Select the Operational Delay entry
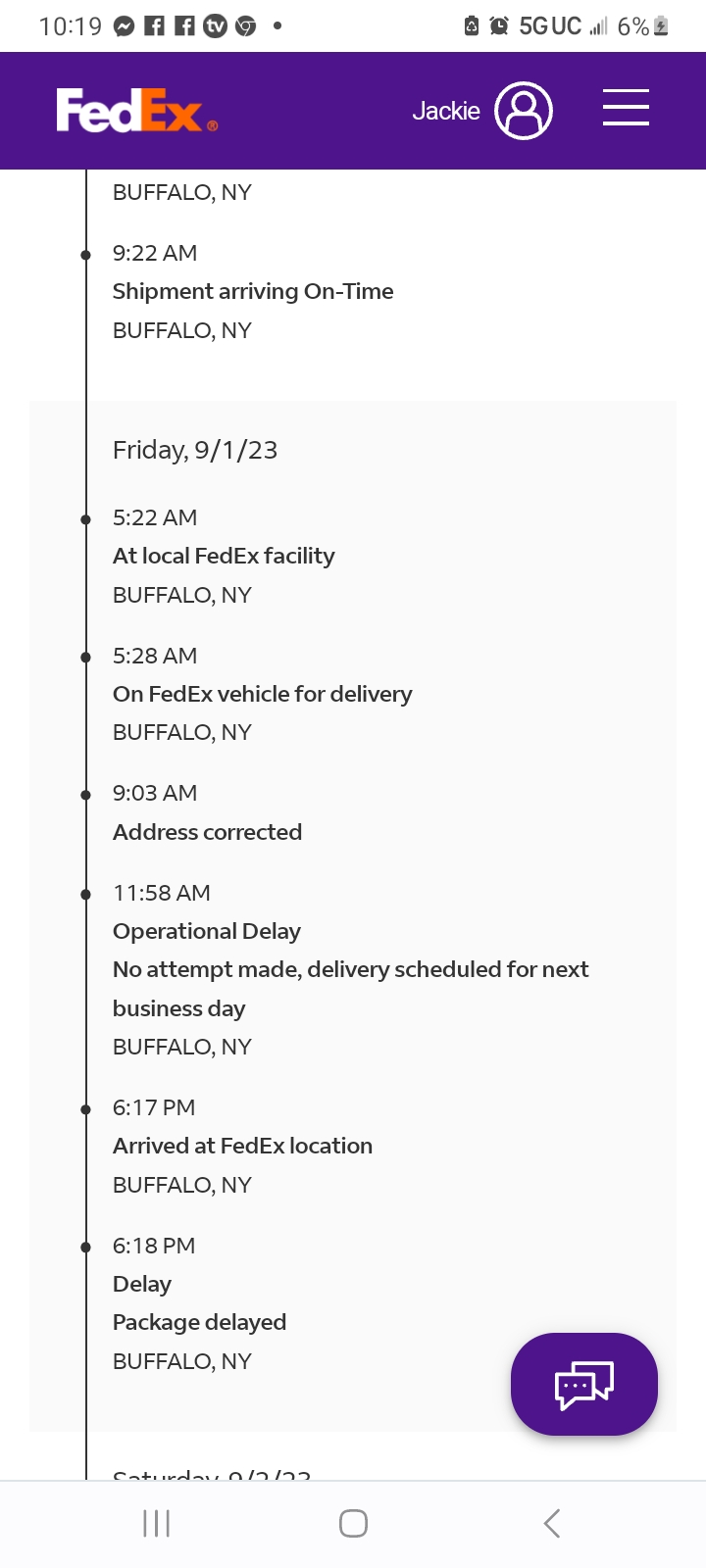Viewport: 706px width, 1568px height. 206,931
